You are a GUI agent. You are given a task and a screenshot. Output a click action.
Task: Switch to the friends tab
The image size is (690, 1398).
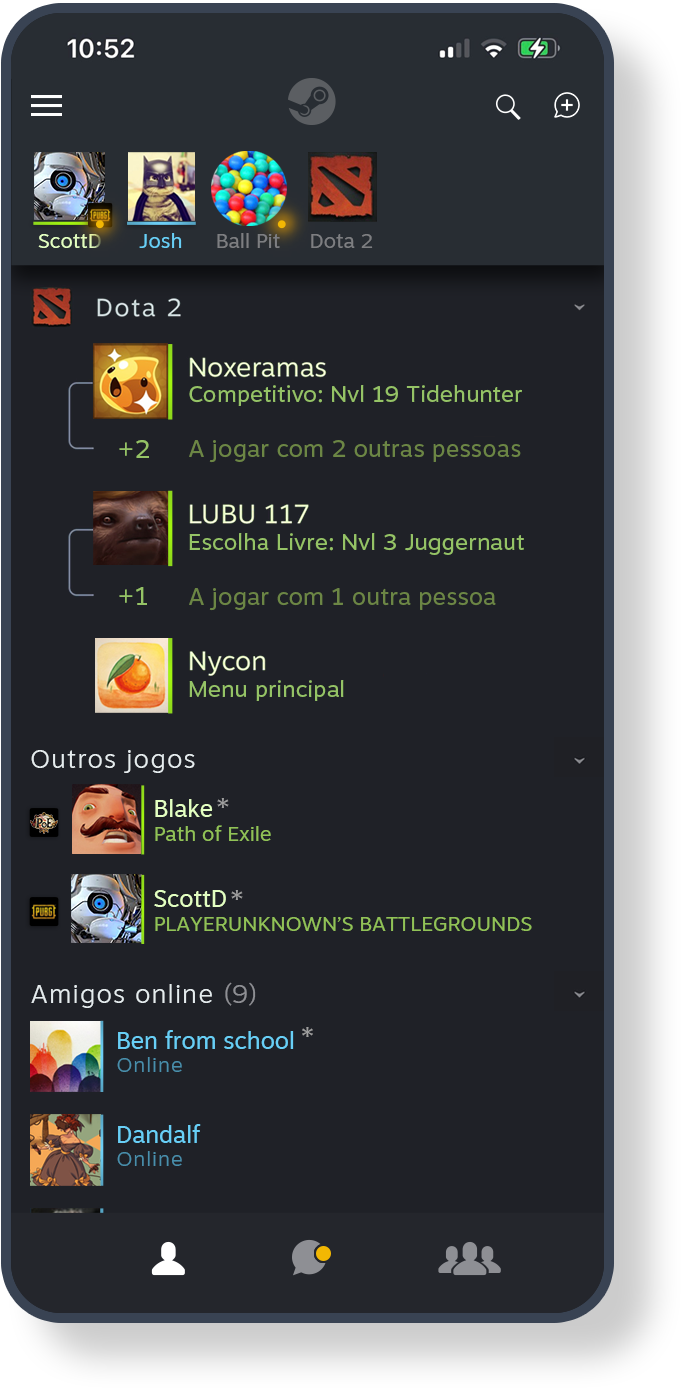(x=169, y=1258)
